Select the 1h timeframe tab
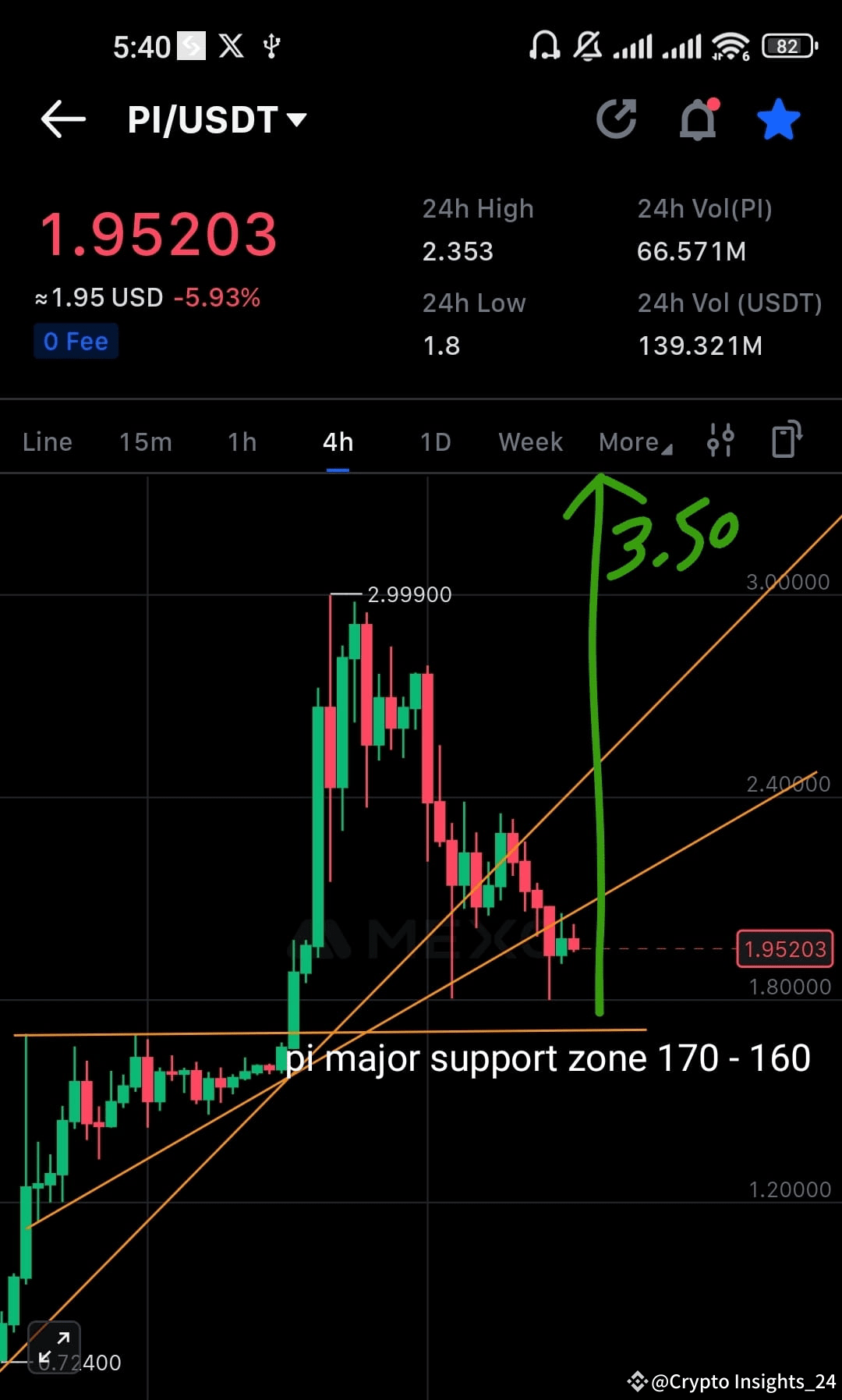 pos(241,441)
